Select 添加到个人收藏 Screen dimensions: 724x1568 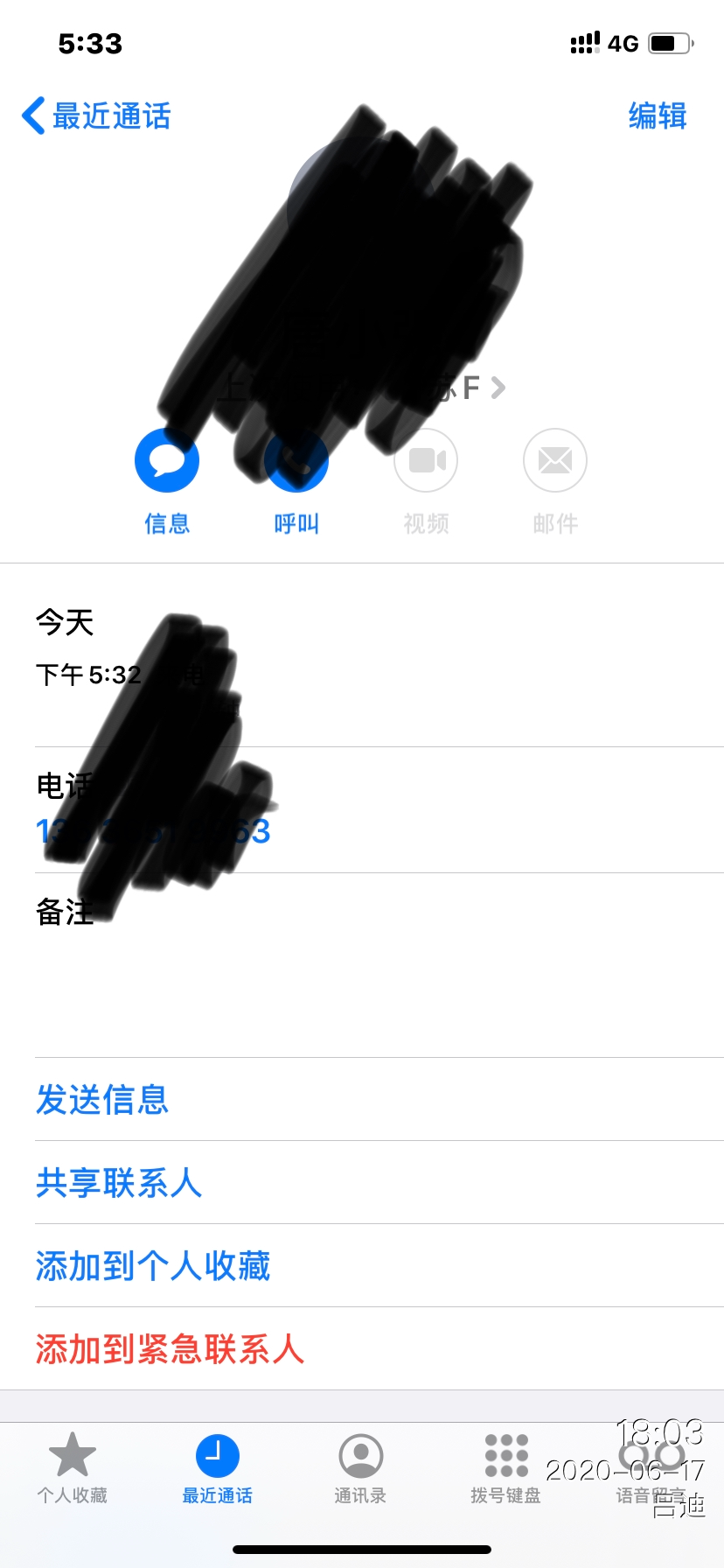pos(153,1266)
